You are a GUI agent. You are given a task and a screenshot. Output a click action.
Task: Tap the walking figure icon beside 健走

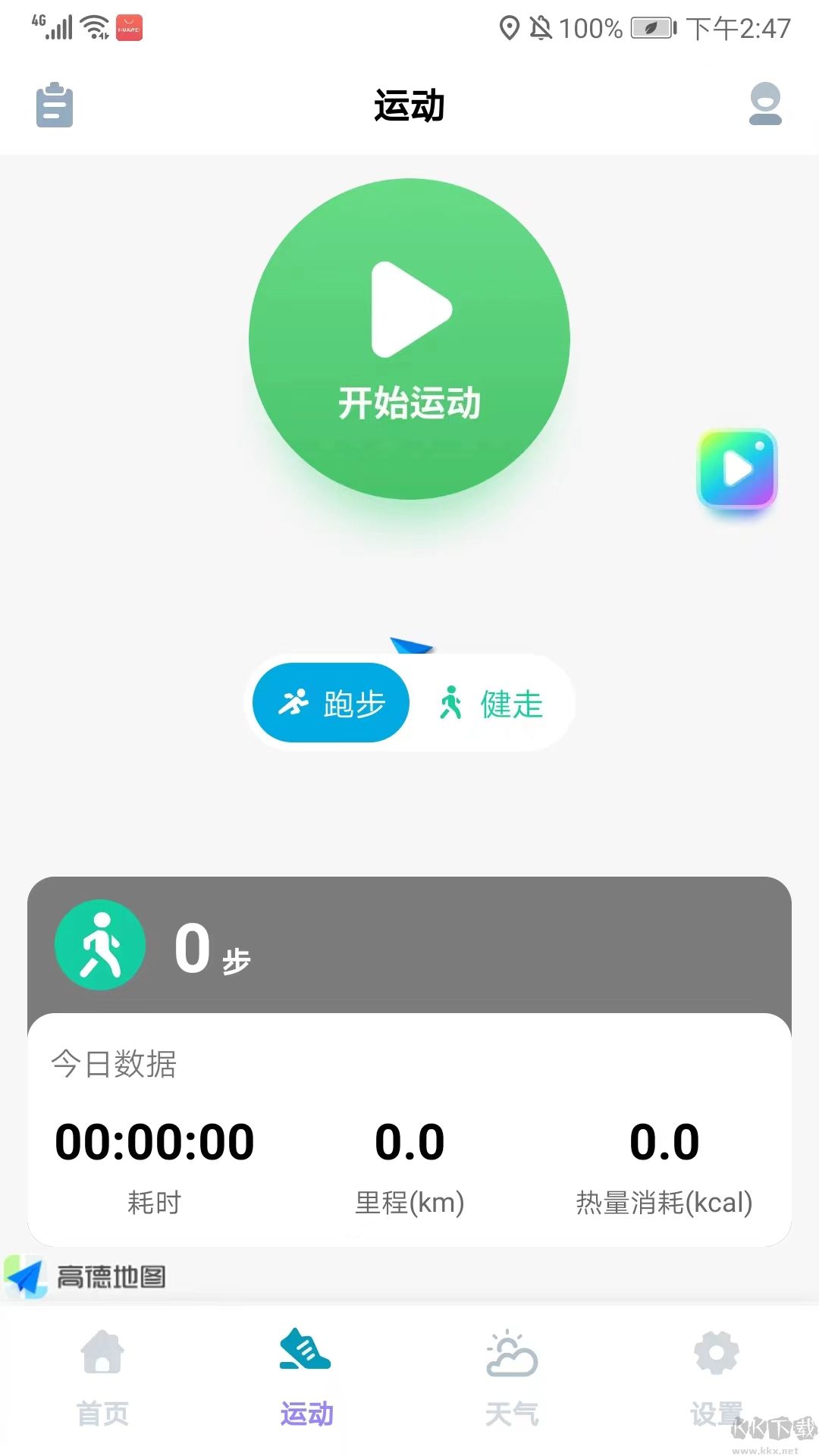tap(453, 702)
